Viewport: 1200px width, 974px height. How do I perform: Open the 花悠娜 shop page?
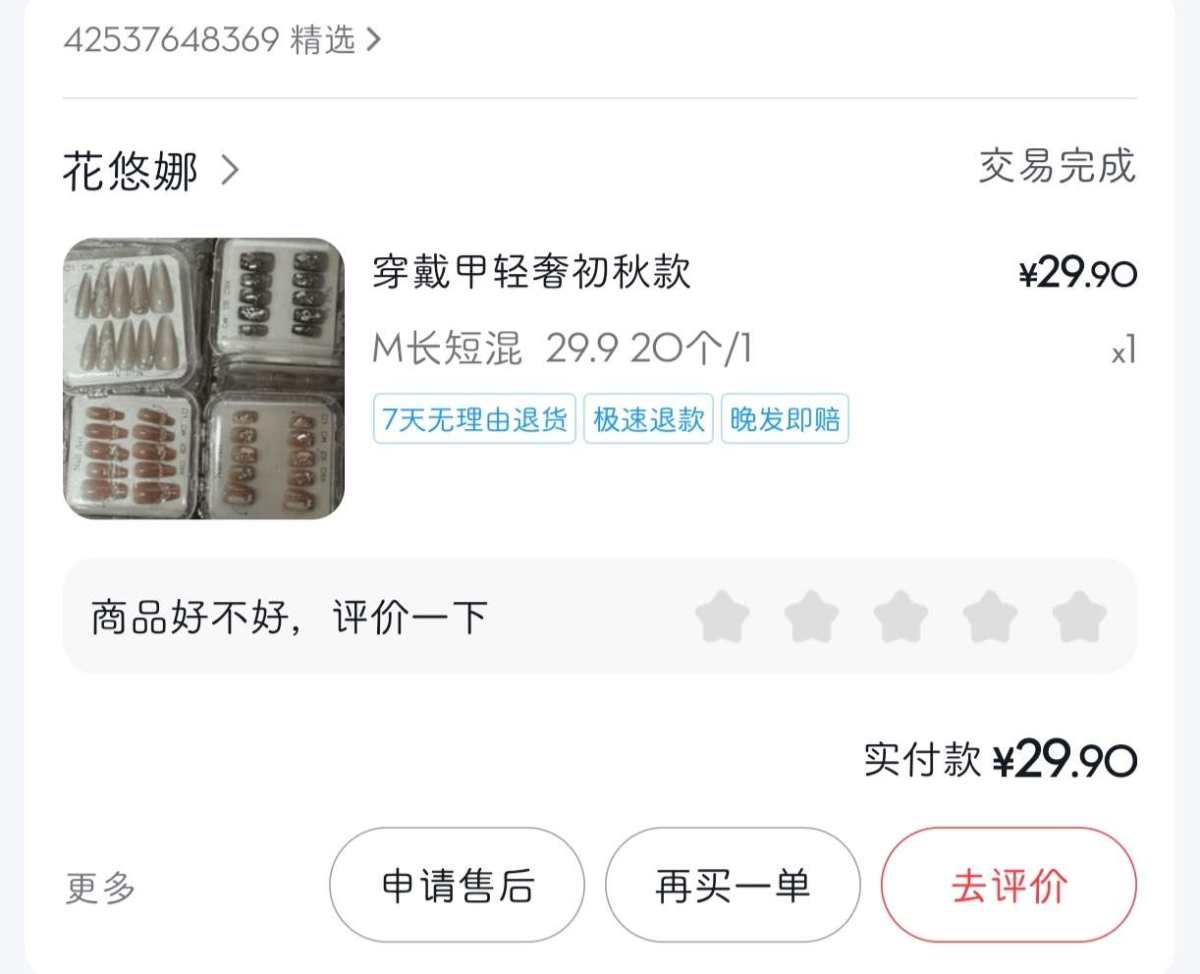[x=150, y=171]
